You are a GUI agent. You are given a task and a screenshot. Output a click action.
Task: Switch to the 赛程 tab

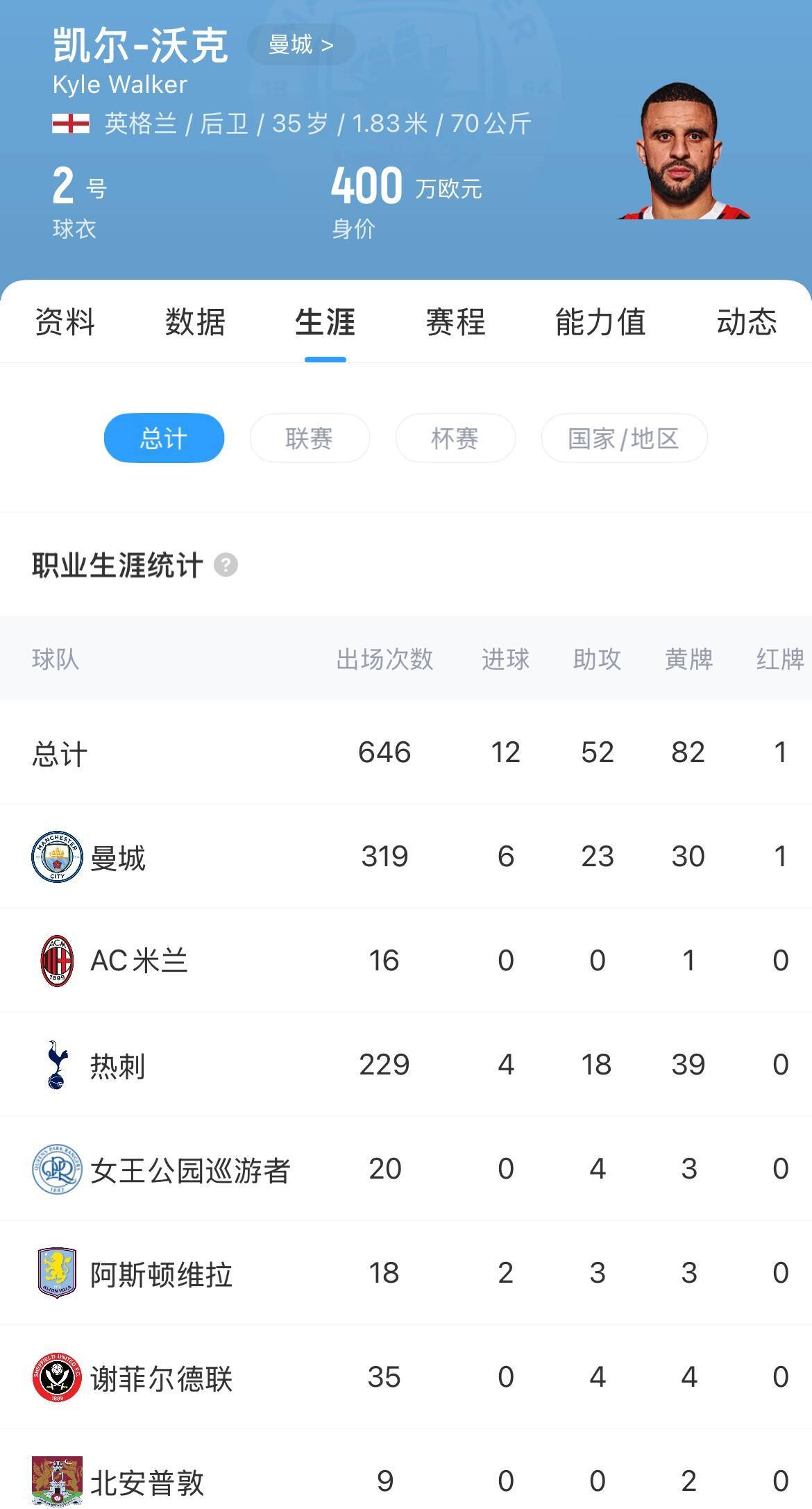pos(455,321)
